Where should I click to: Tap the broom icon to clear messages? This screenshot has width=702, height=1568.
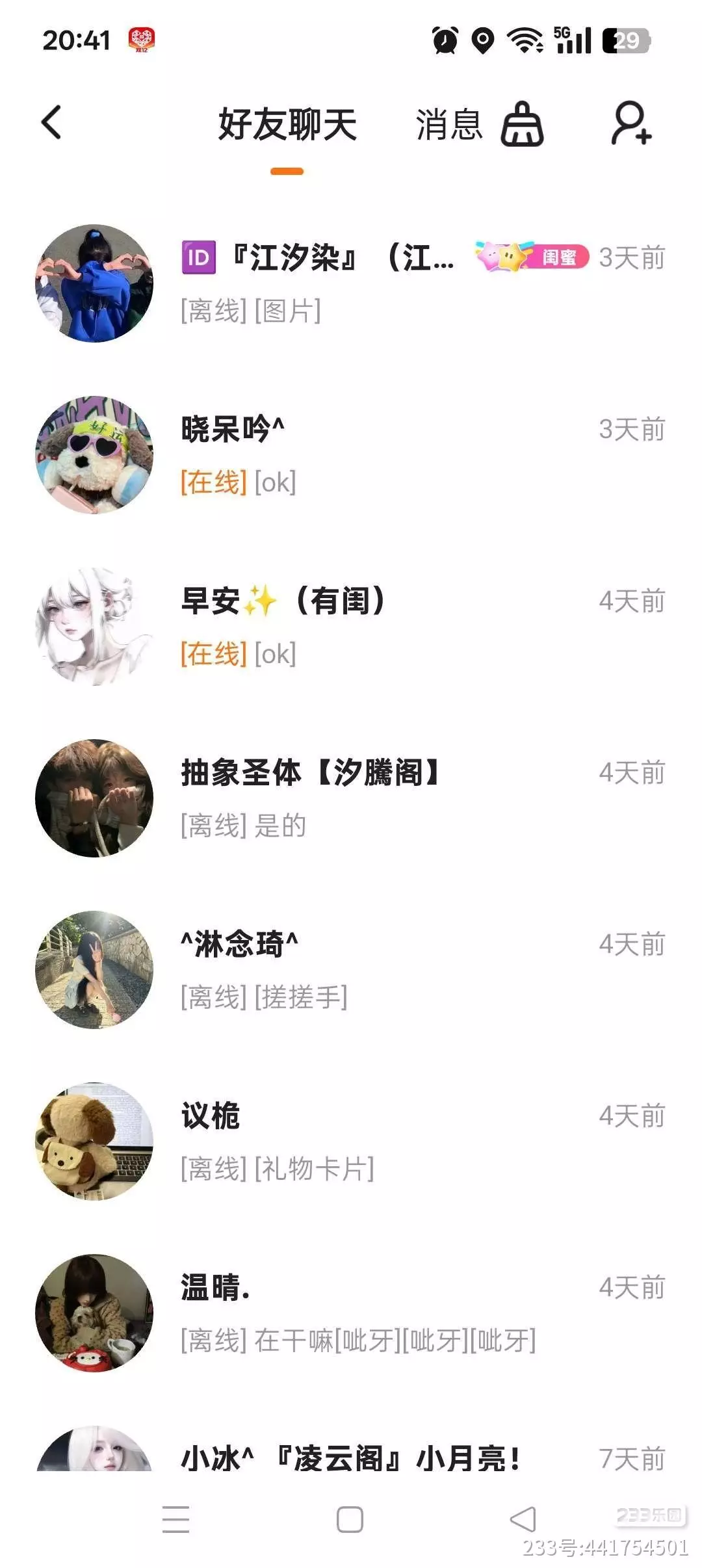(x=522, y=124)
